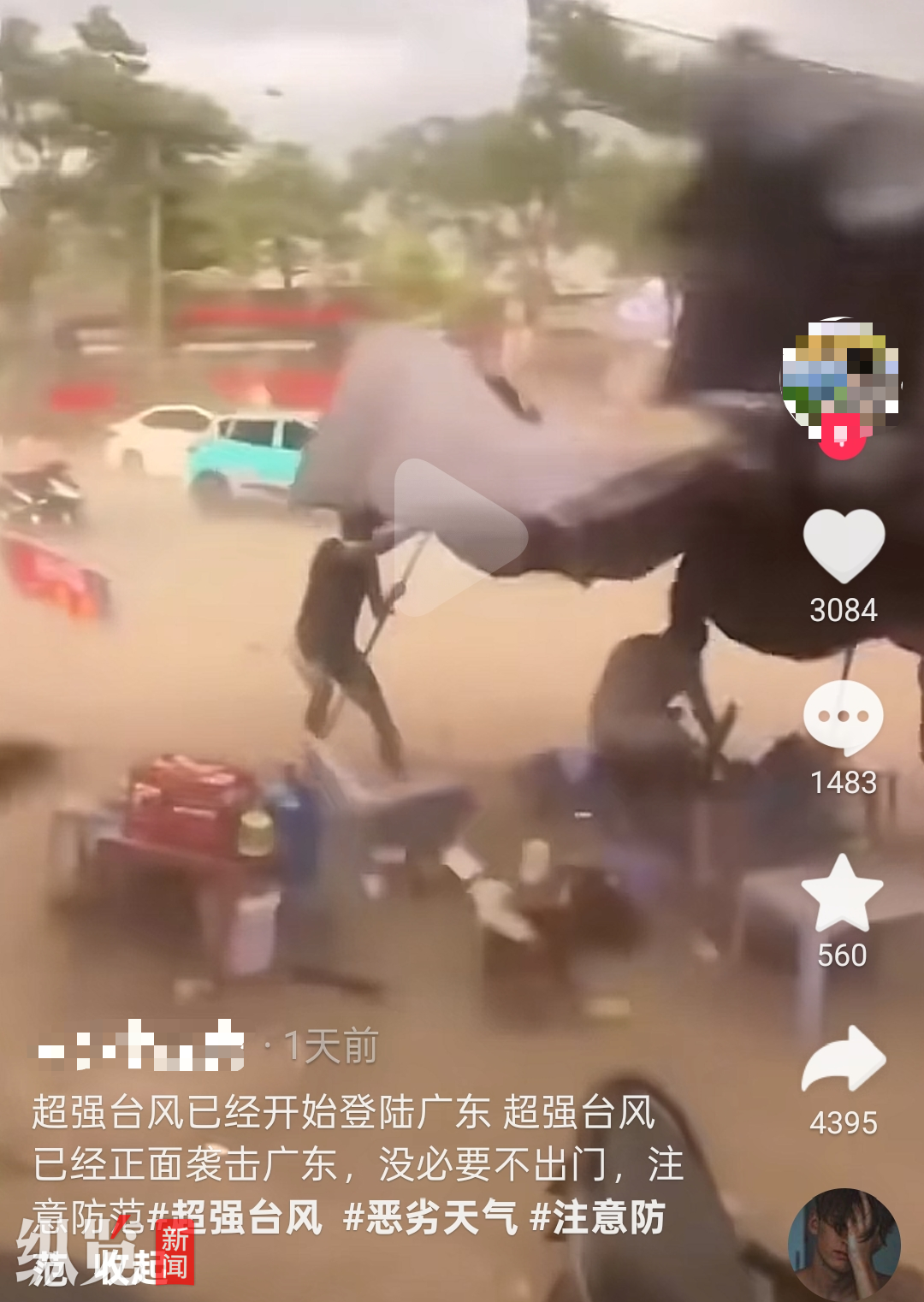This screenshot has width=924, height=1302.
Task: Open the #恶劣天气 hashtag
Action: [x=430, y=1216]
